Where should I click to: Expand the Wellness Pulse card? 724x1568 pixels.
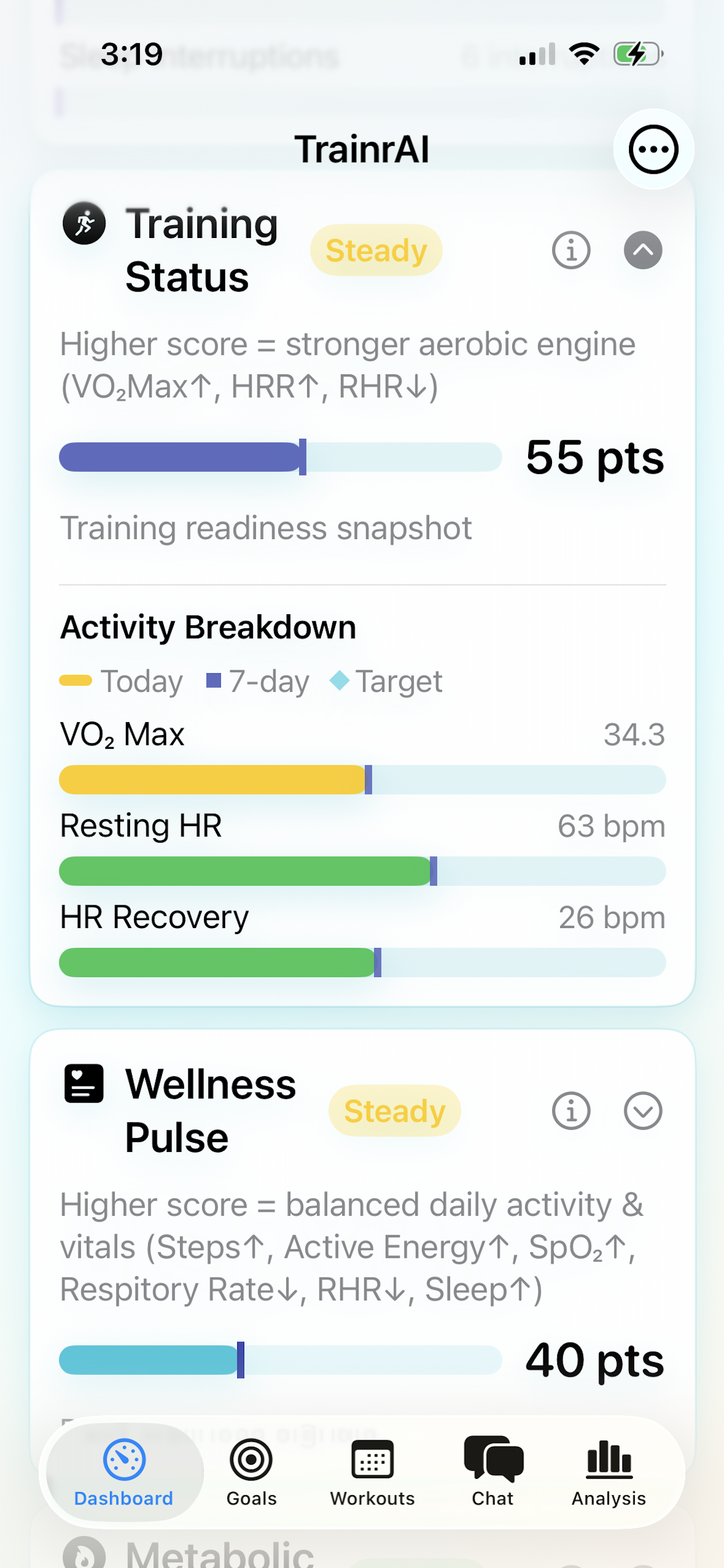tap(642, 1110)
